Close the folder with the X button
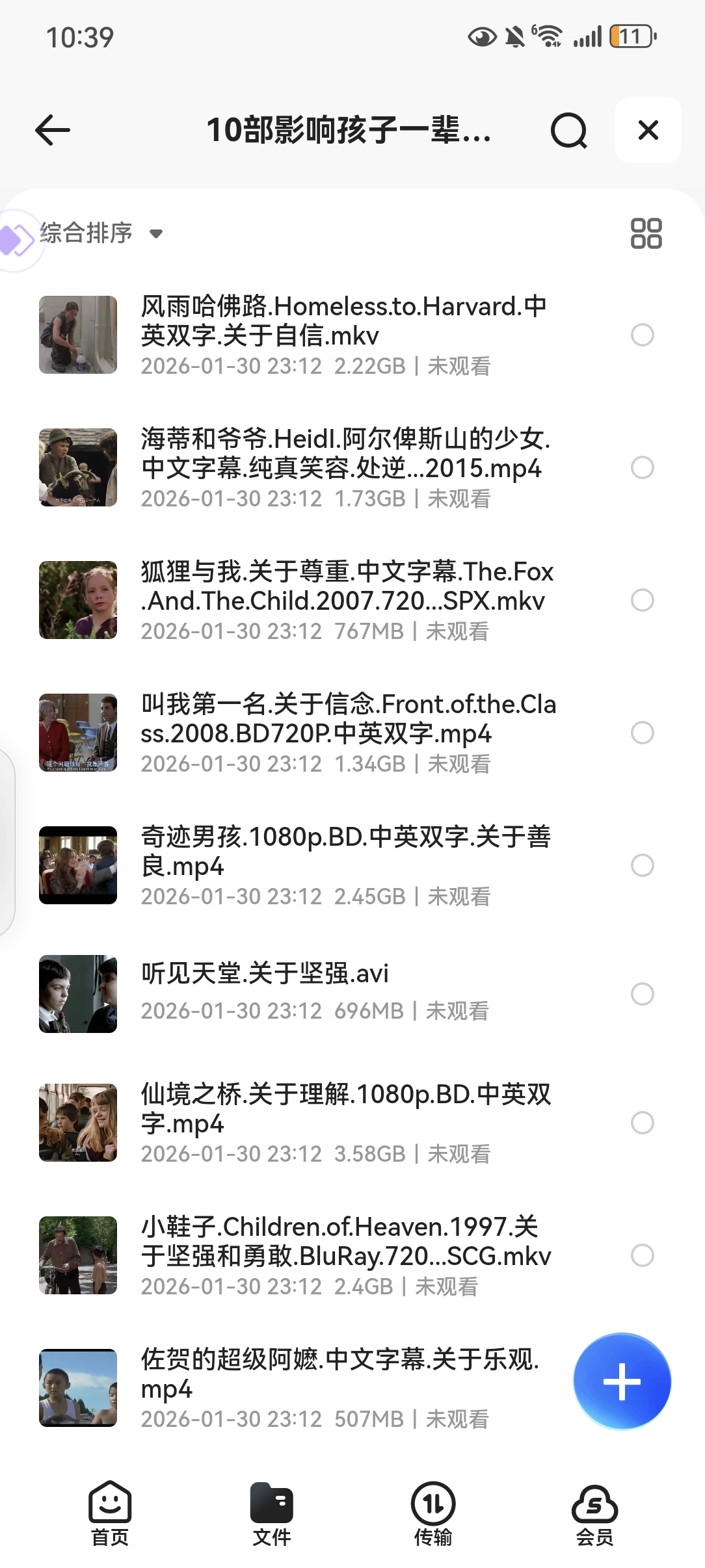The image size is (705, 1568). 648,130
